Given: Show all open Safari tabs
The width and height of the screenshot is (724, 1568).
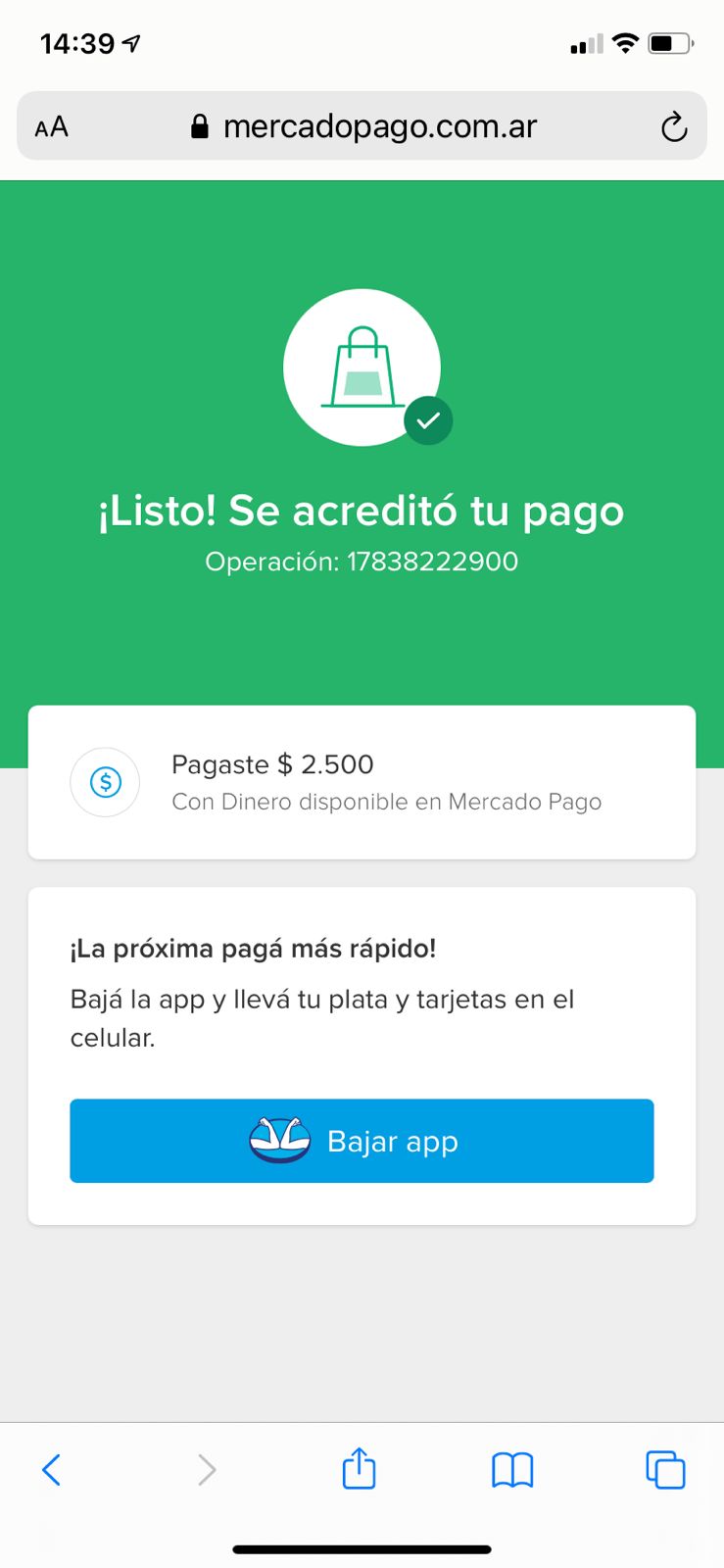Looking at the screenshot, I should [x=665, y=1470].
